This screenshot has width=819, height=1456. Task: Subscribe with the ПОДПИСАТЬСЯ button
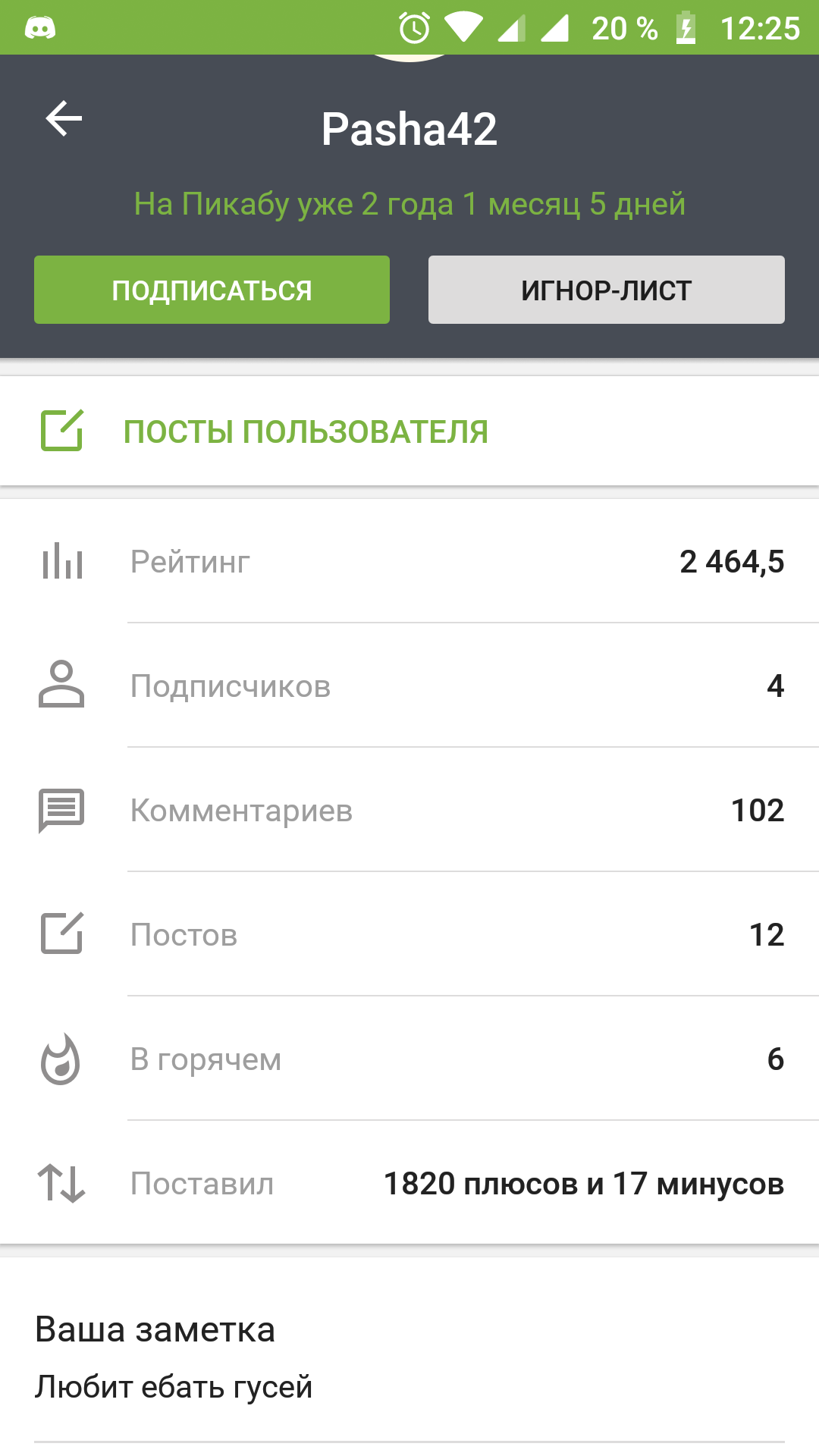(x=212, y=290)
